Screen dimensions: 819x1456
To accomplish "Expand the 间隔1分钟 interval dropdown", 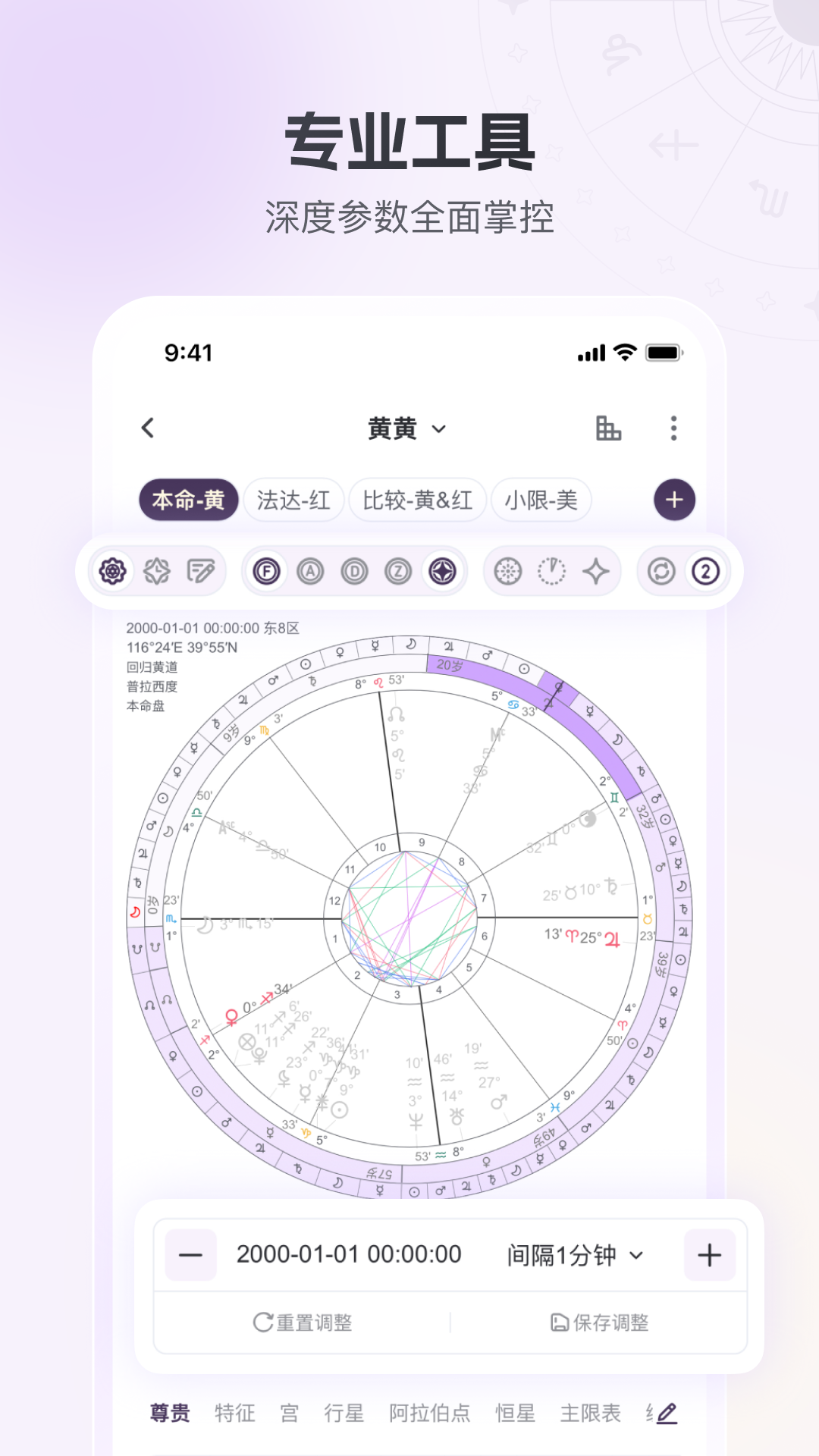I will click(x=573, y=1255).
